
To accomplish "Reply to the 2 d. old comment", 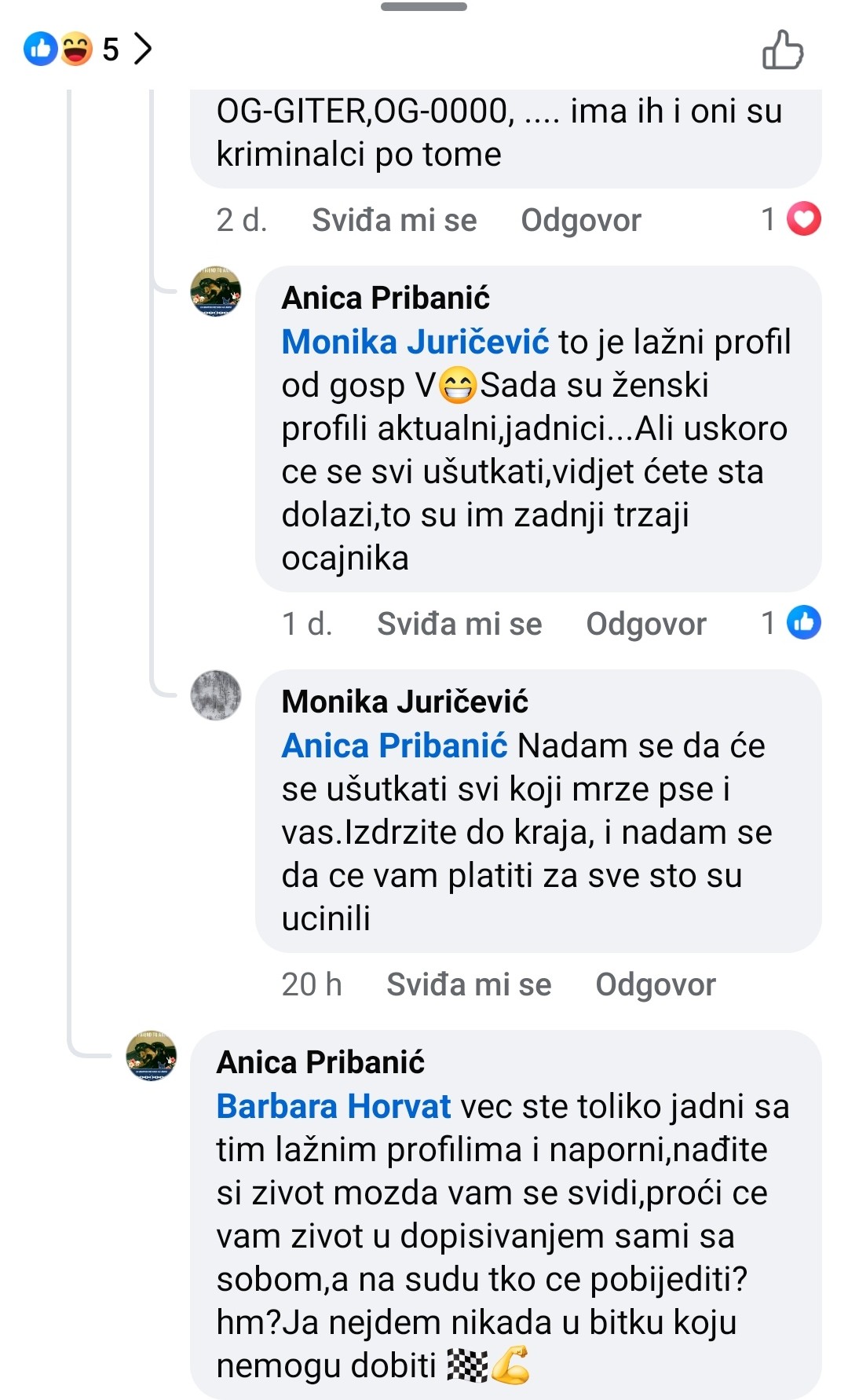I will [x=580, y=220].
